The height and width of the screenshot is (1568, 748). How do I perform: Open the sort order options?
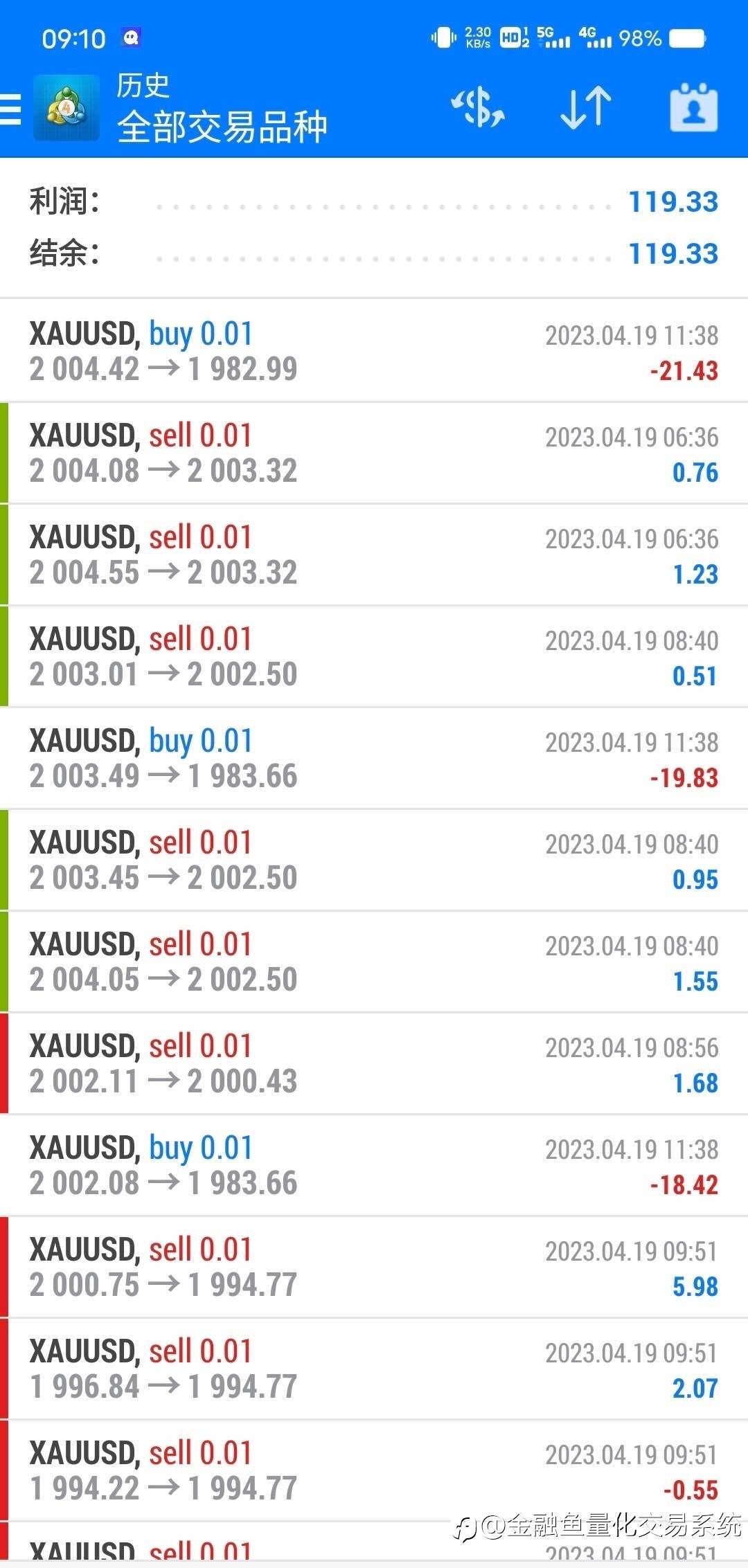coord(585,108)
